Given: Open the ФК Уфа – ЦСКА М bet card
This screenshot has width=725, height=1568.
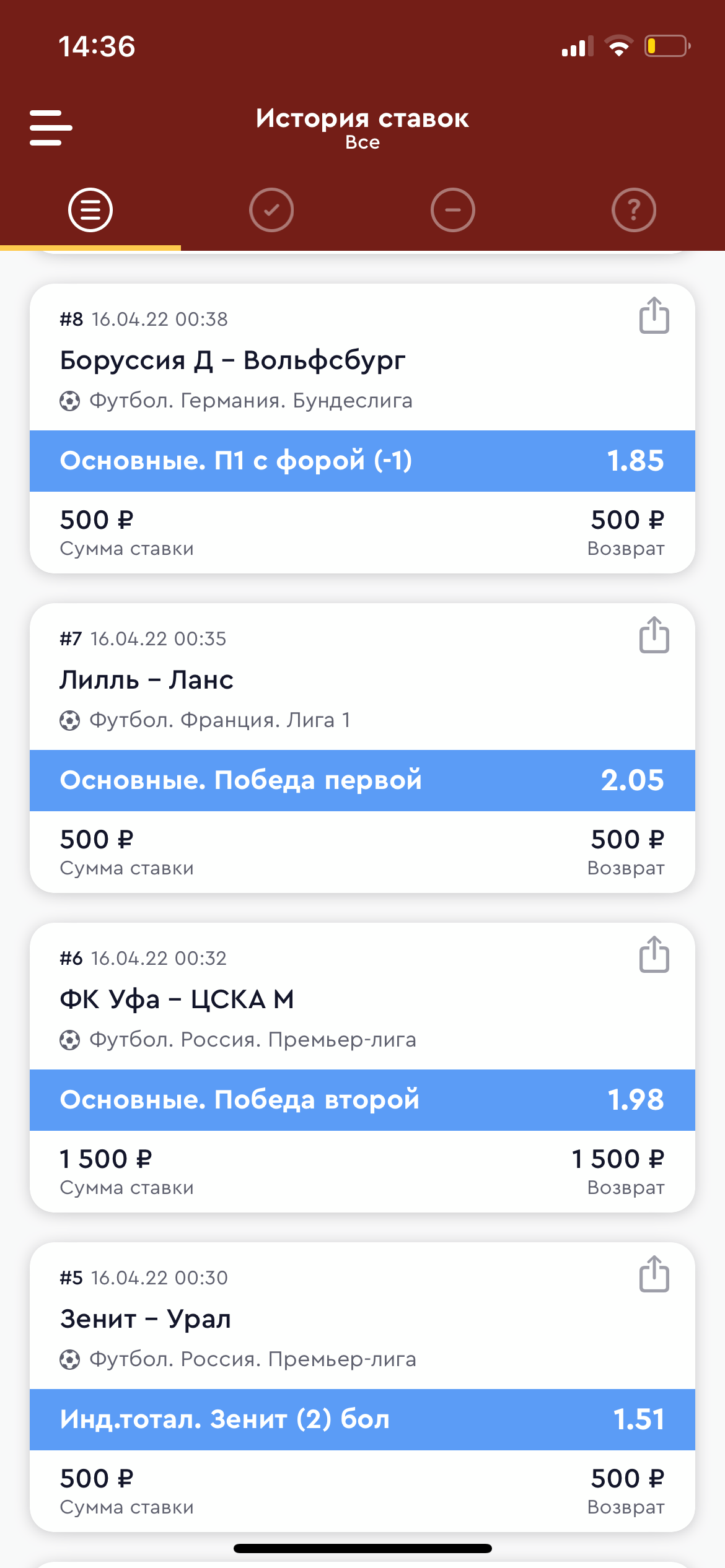Looking at the screenshot, I should (x=362, y=1068).
